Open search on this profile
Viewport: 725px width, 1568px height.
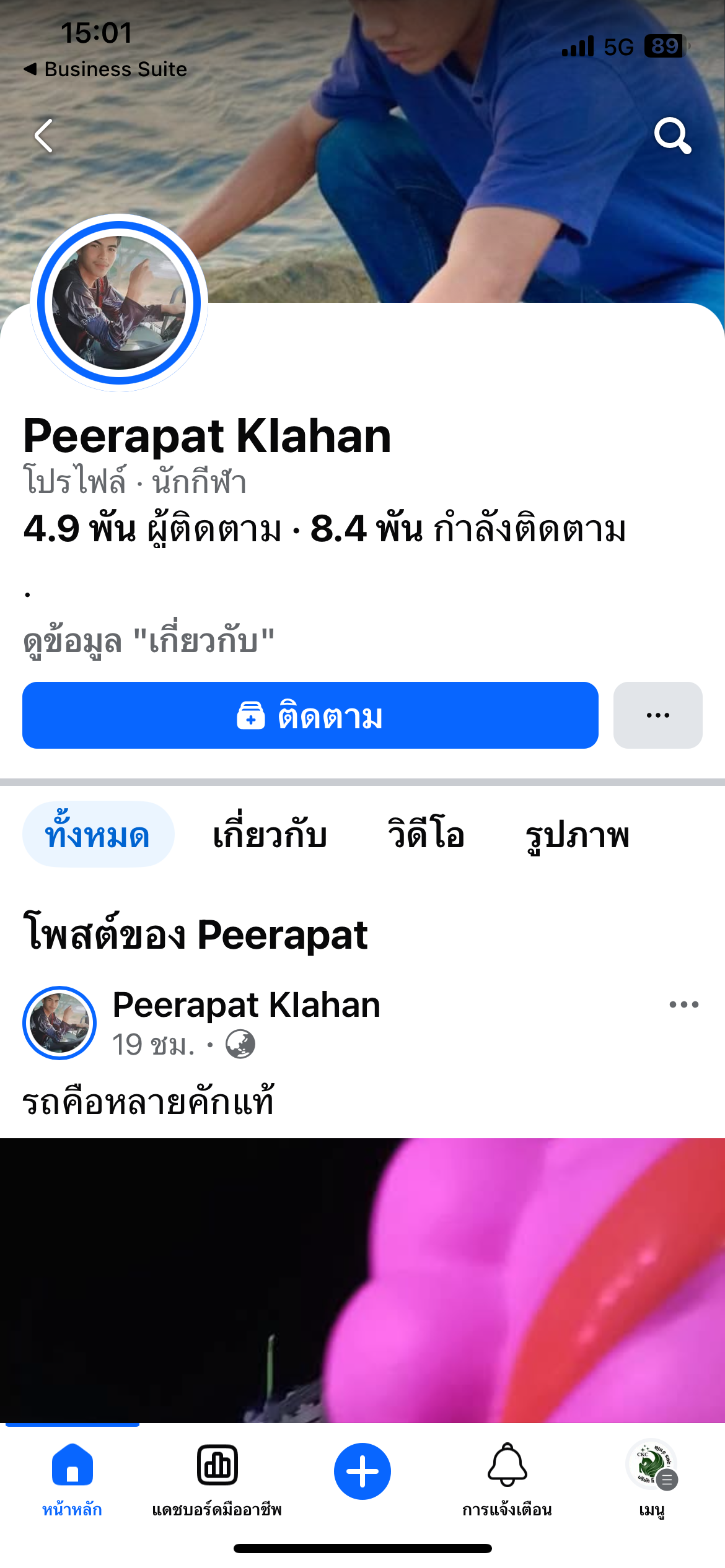[672, 136]
